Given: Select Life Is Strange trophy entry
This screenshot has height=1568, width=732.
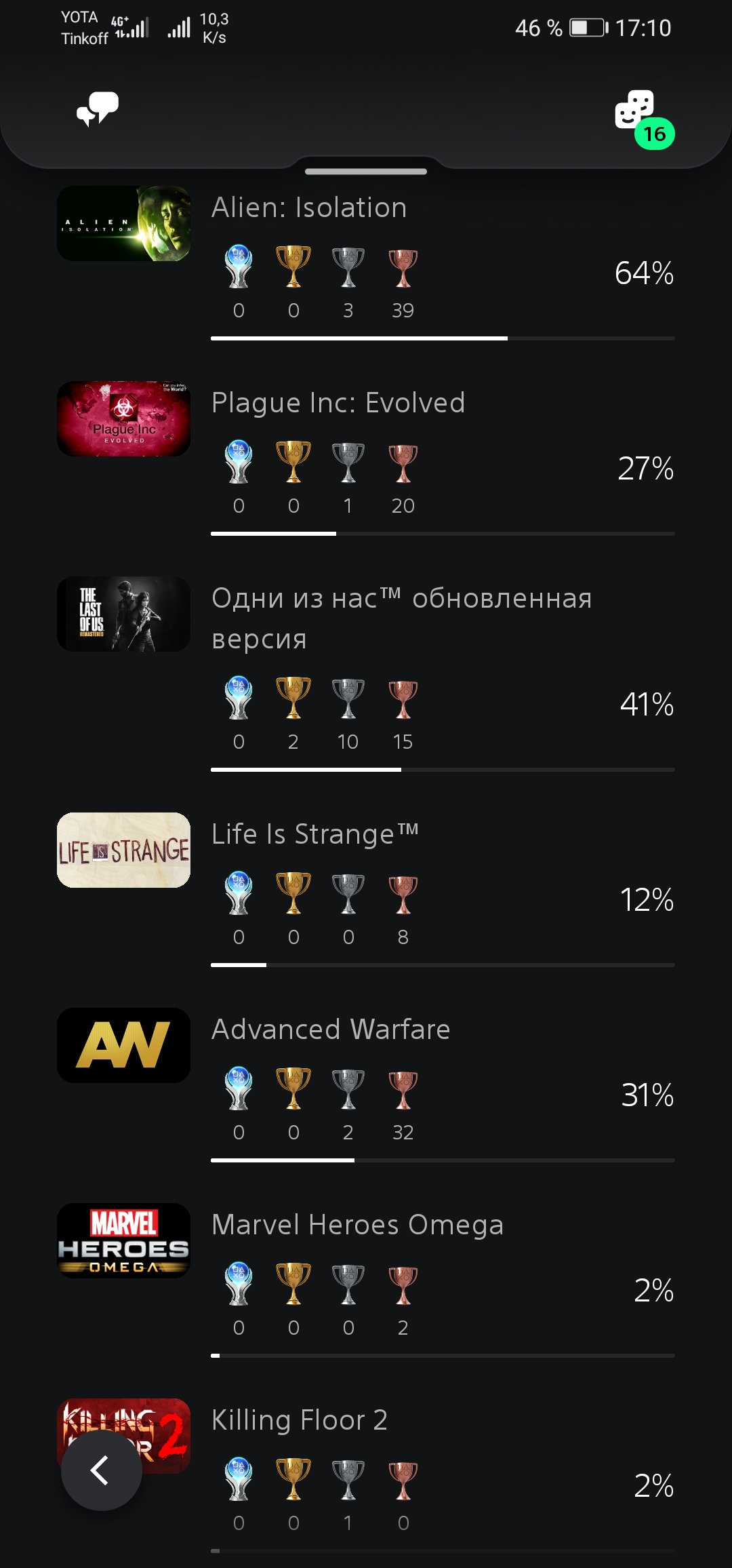Looking at the screenshot, I should click(366, 891).
